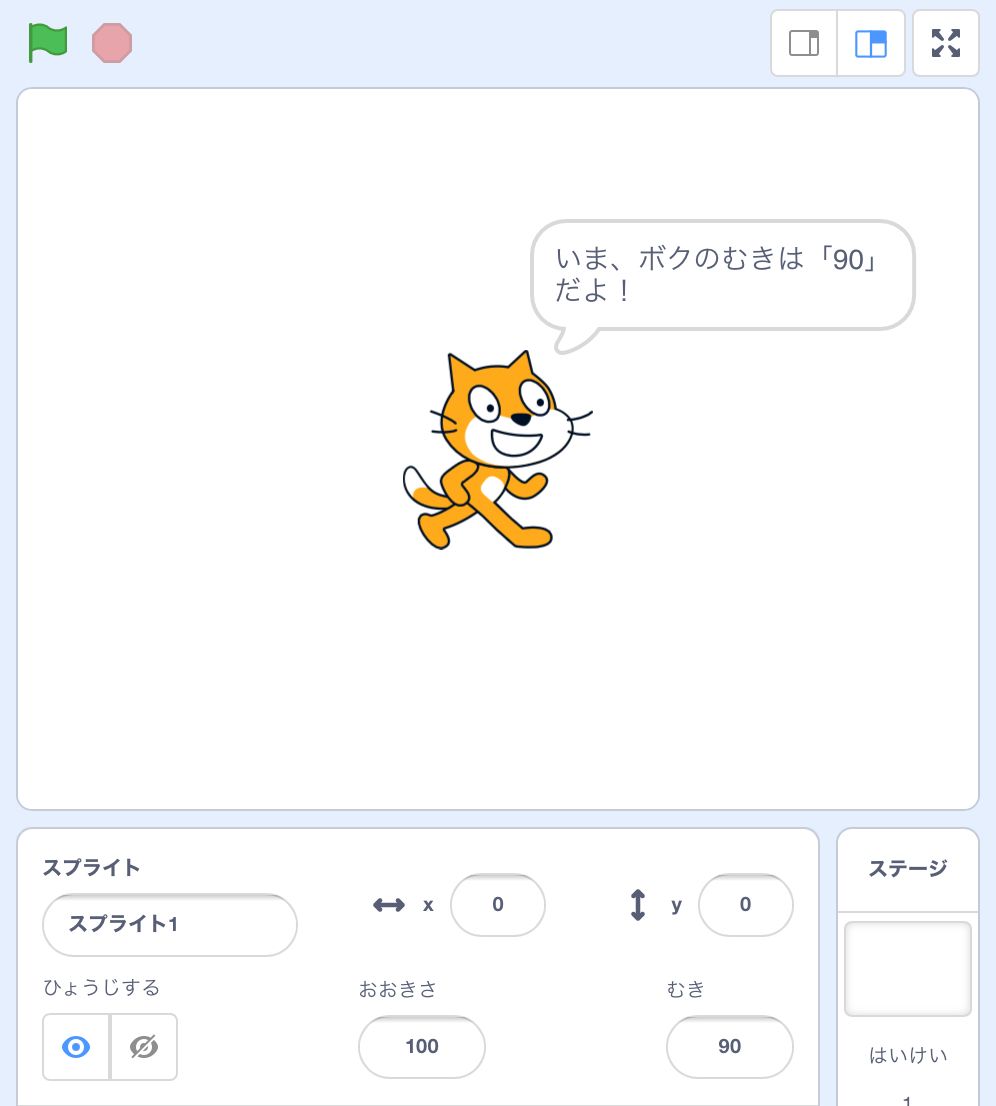996x1106 pixels.
Task: Hide the sprite with the crossed-eye toggle
Action: pos(143,1047)
